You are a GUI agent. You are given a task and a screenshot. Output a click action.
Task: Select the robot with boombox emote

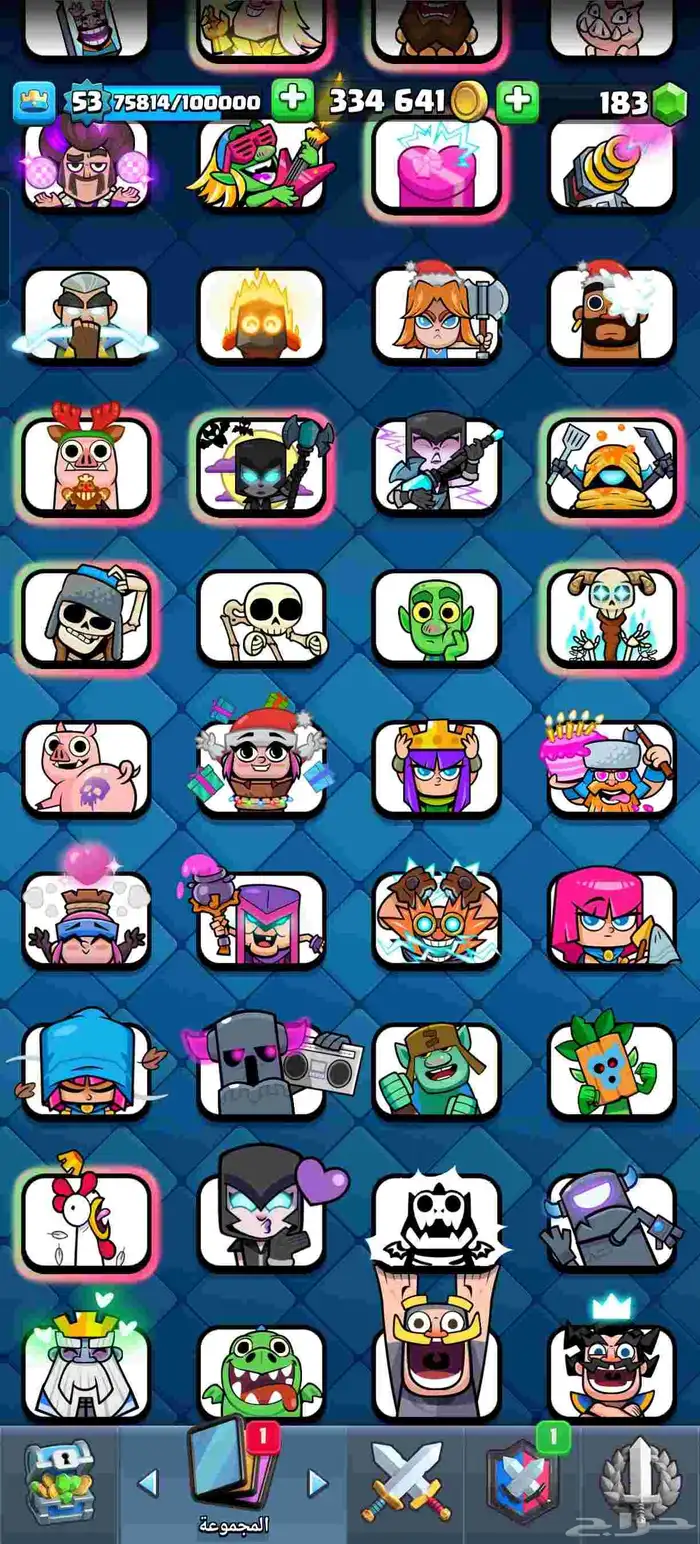click(x=262, y=1070)
